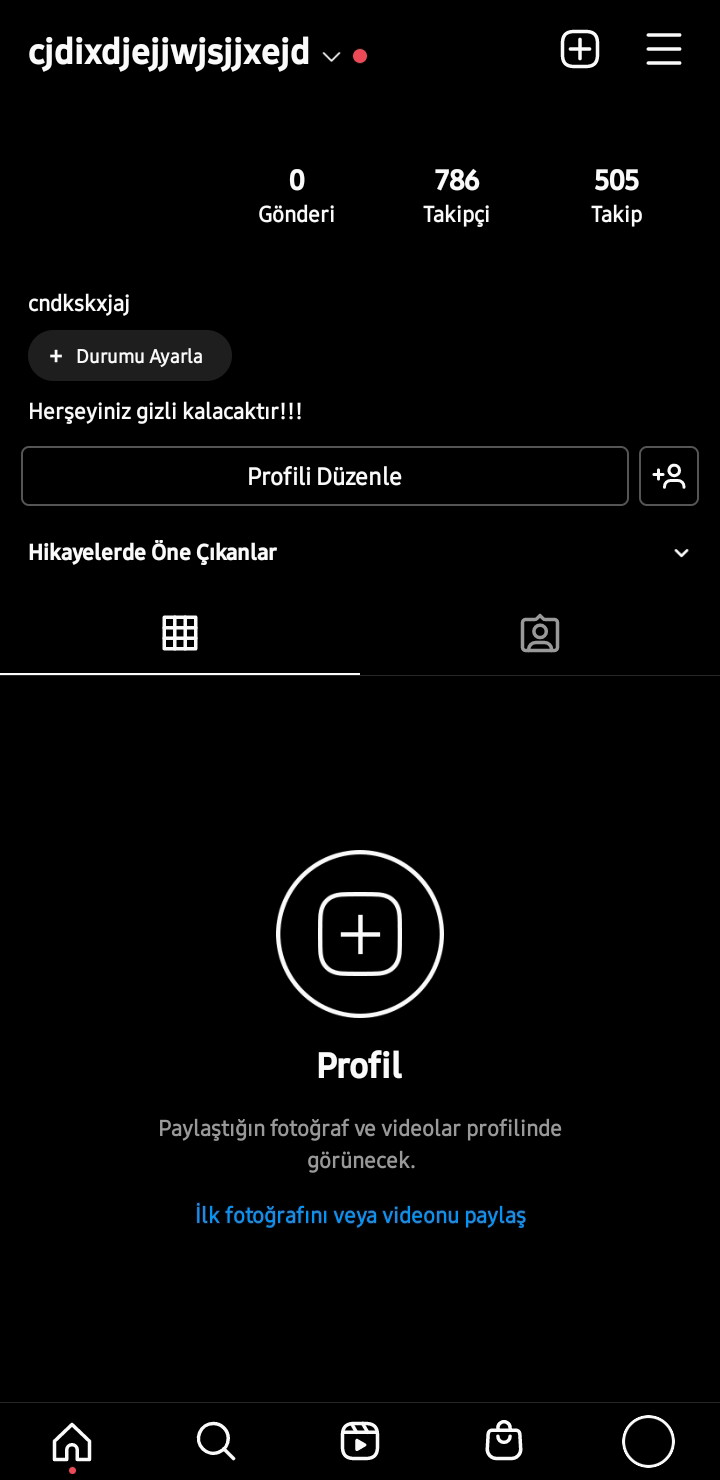
Task: View the 786 Takipçi followers list
Action: pos(456,196)
